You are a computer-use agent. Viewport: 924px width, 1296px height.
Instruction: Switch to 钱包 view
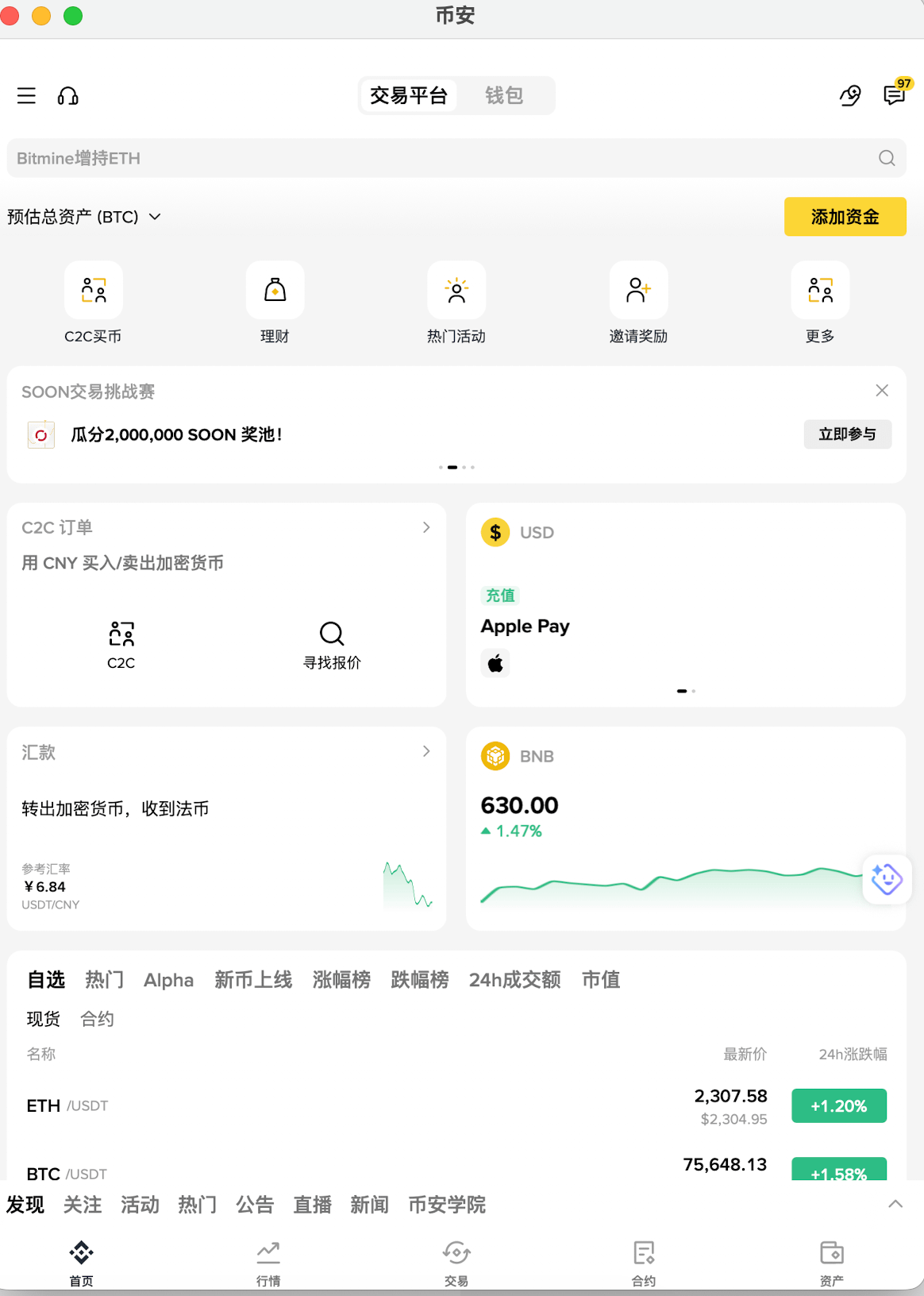(506, 95)
